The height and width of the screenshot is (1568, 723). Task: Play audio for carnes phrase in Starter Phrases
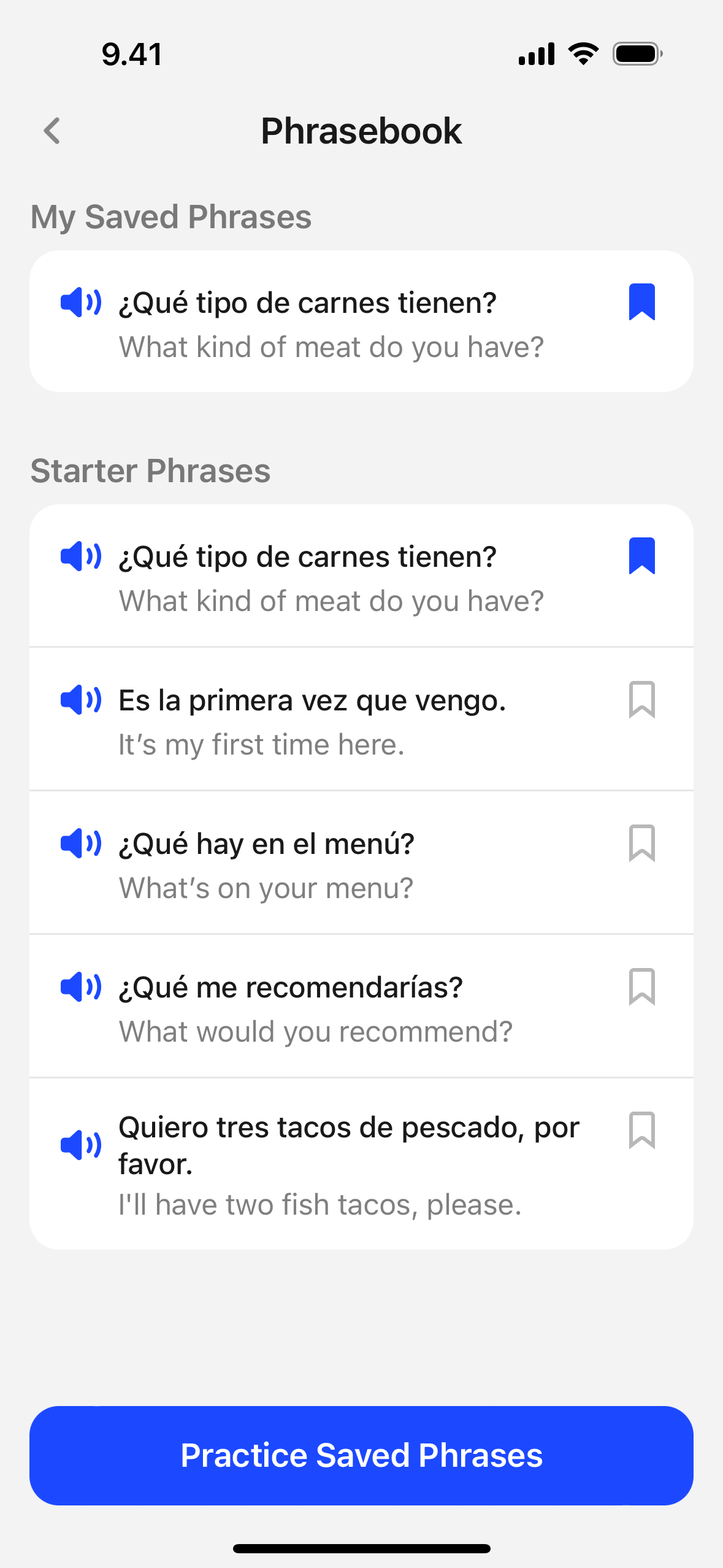(81, 556)
